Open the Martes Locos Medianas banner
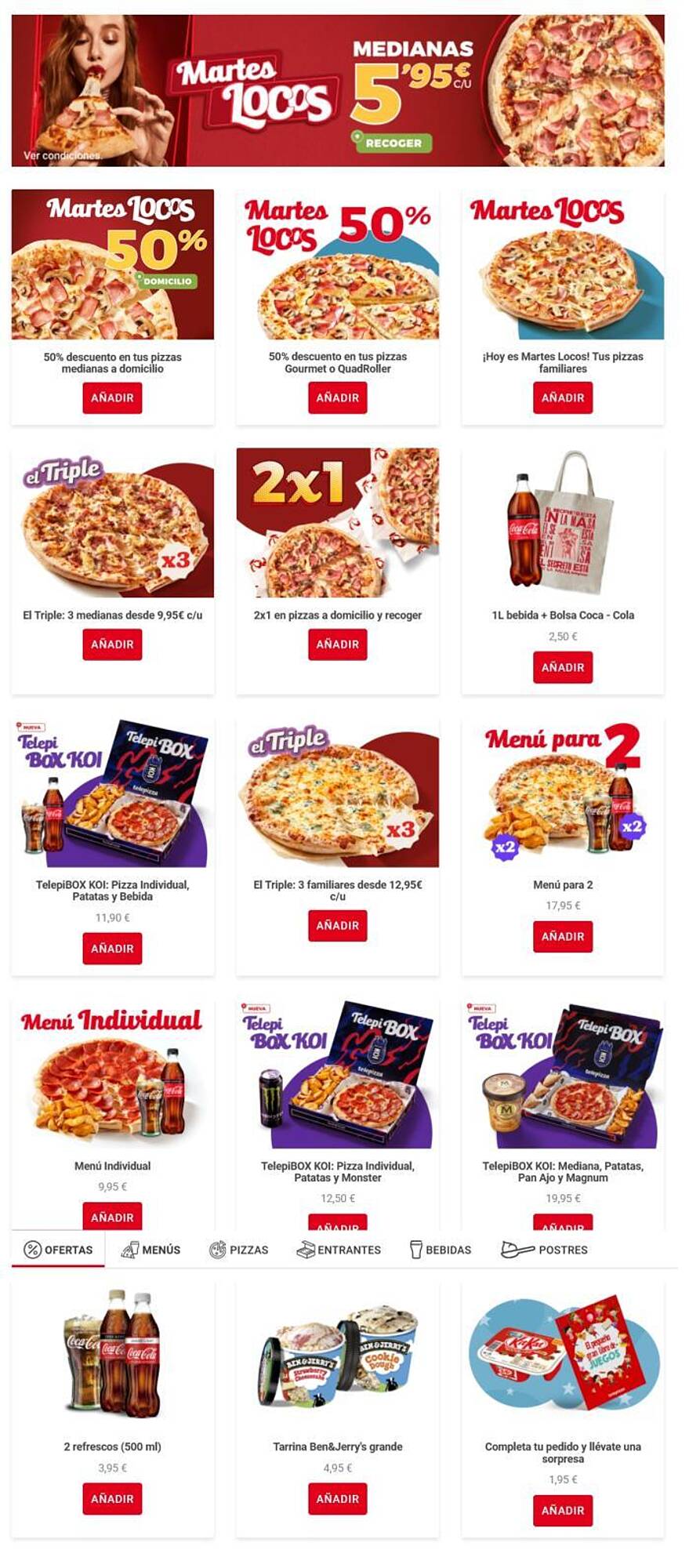689x1568 pixels. click(x=337, y=90)
